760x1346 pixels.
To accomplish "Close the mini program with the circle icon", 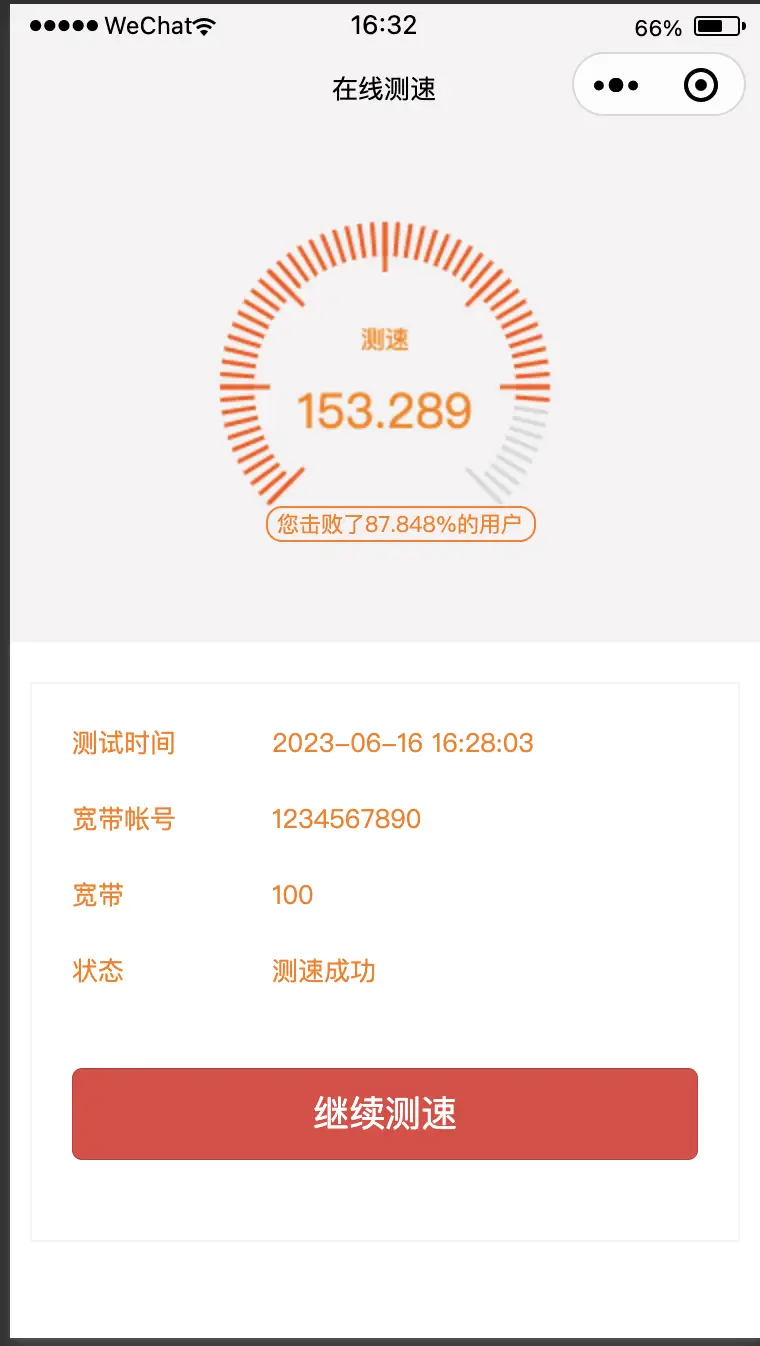I will coord(701,86).
